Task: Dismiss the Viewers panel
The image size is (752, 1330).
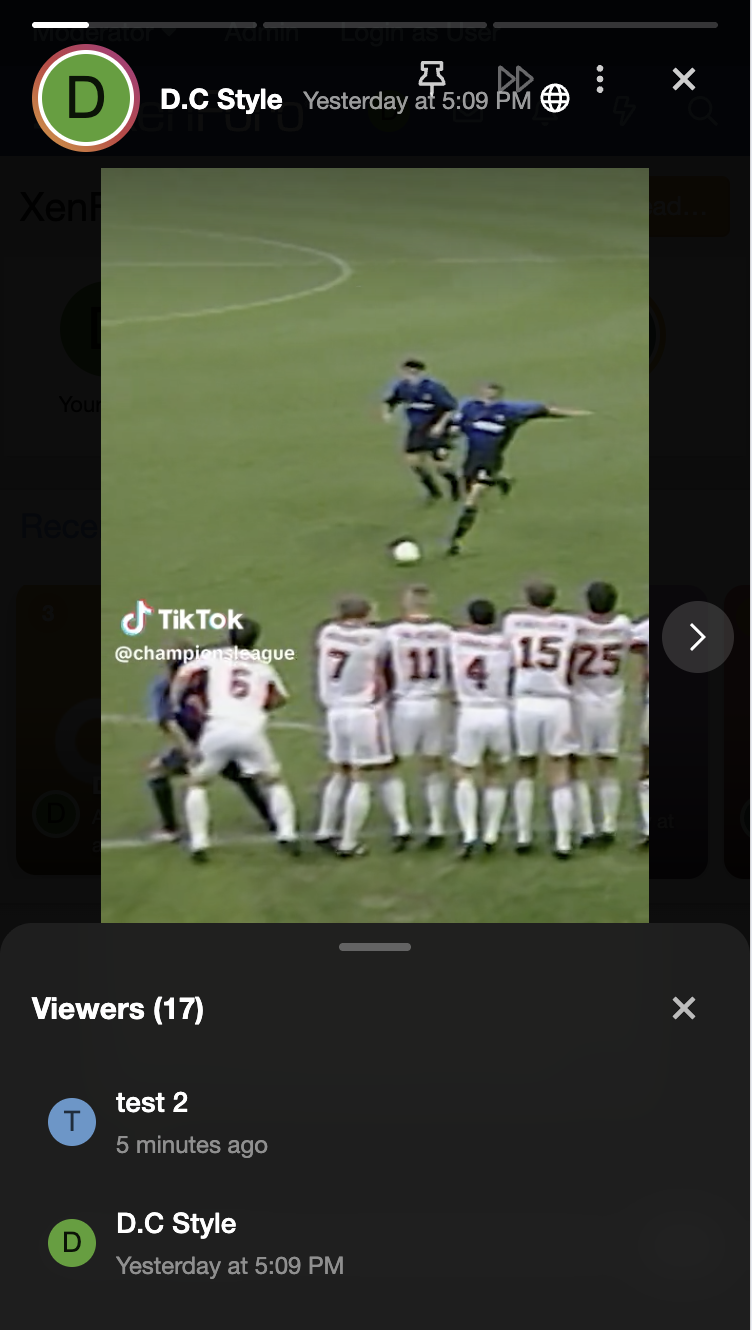Action: (683, 1009)
